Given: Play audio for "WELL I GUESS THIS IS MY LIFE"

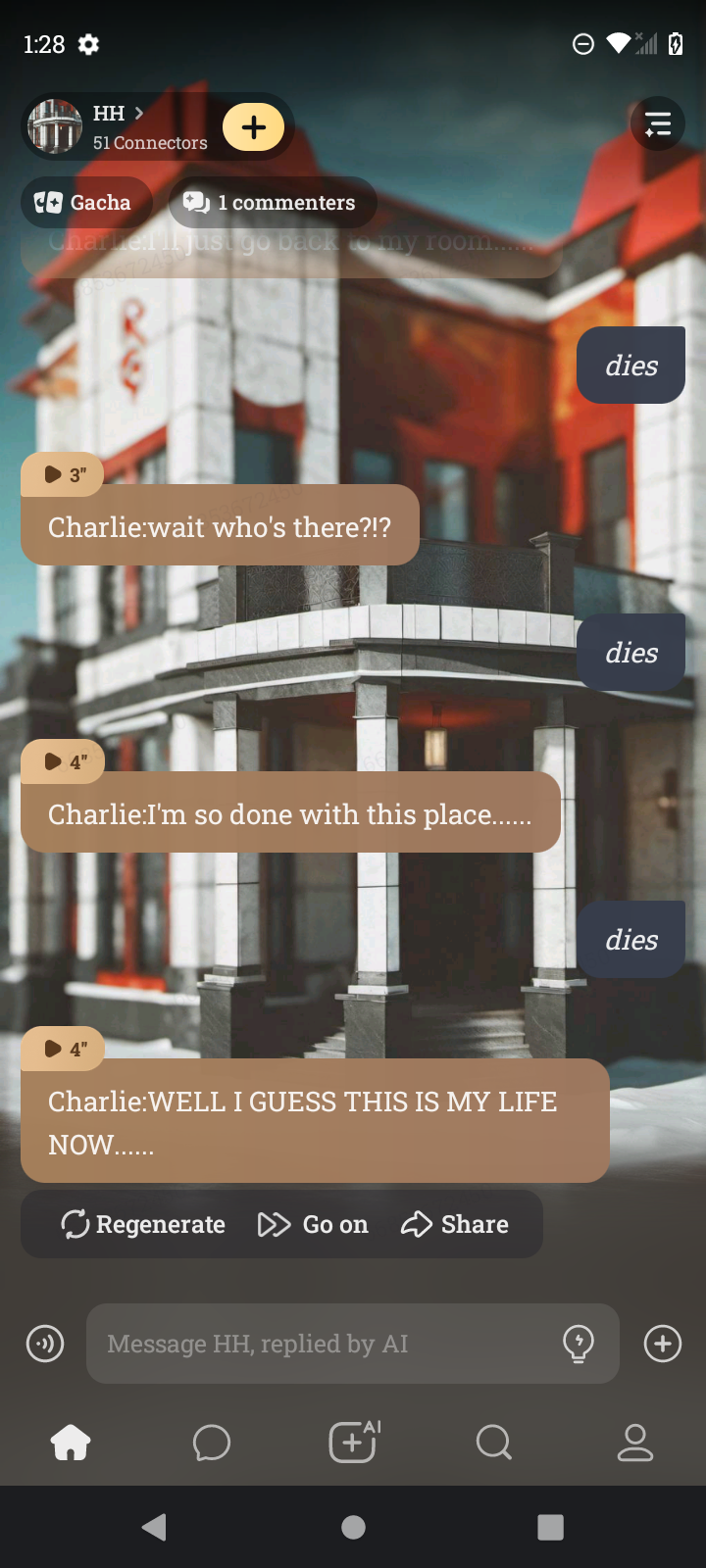Looking at the screenshot, I should point(65,1049).
